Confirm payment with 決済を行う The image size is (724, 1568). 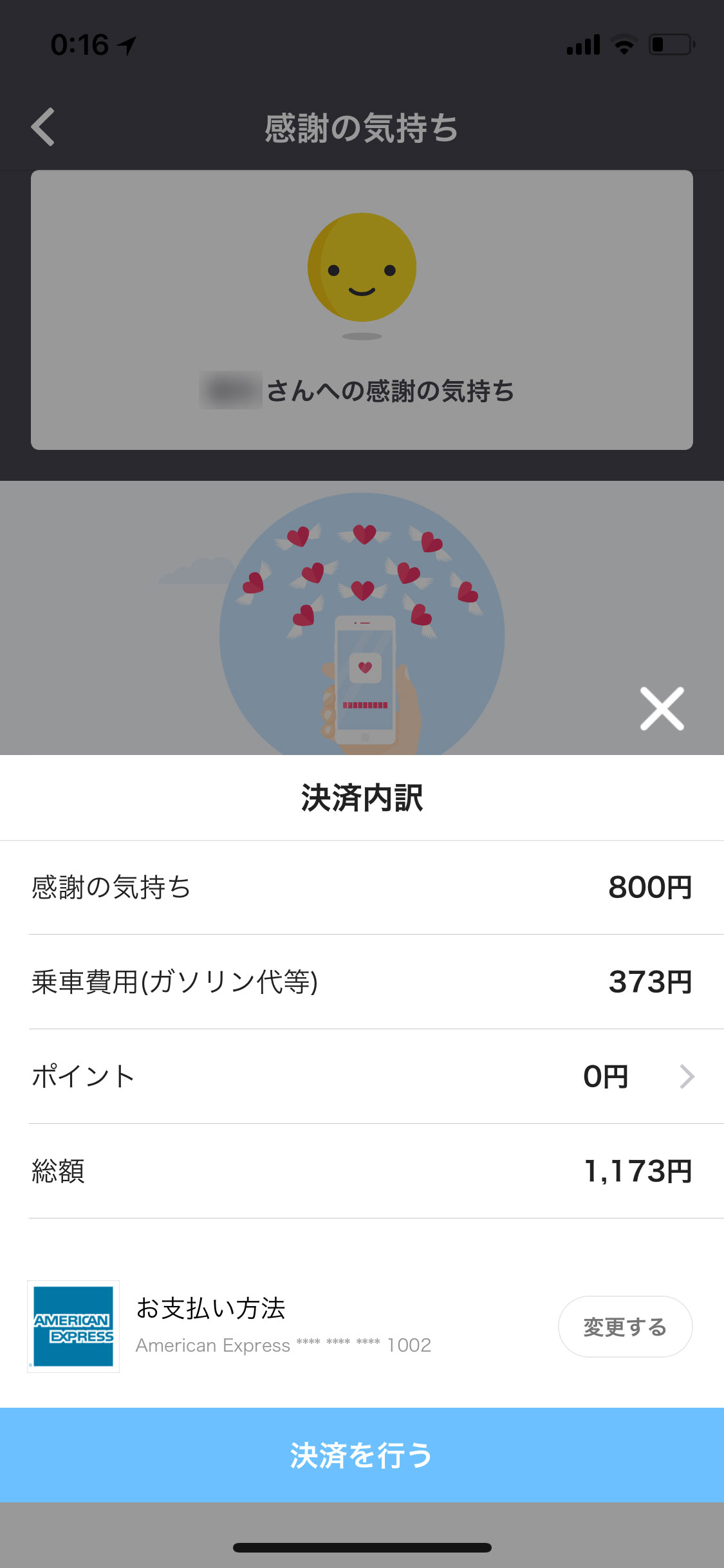pos(362,1455)
